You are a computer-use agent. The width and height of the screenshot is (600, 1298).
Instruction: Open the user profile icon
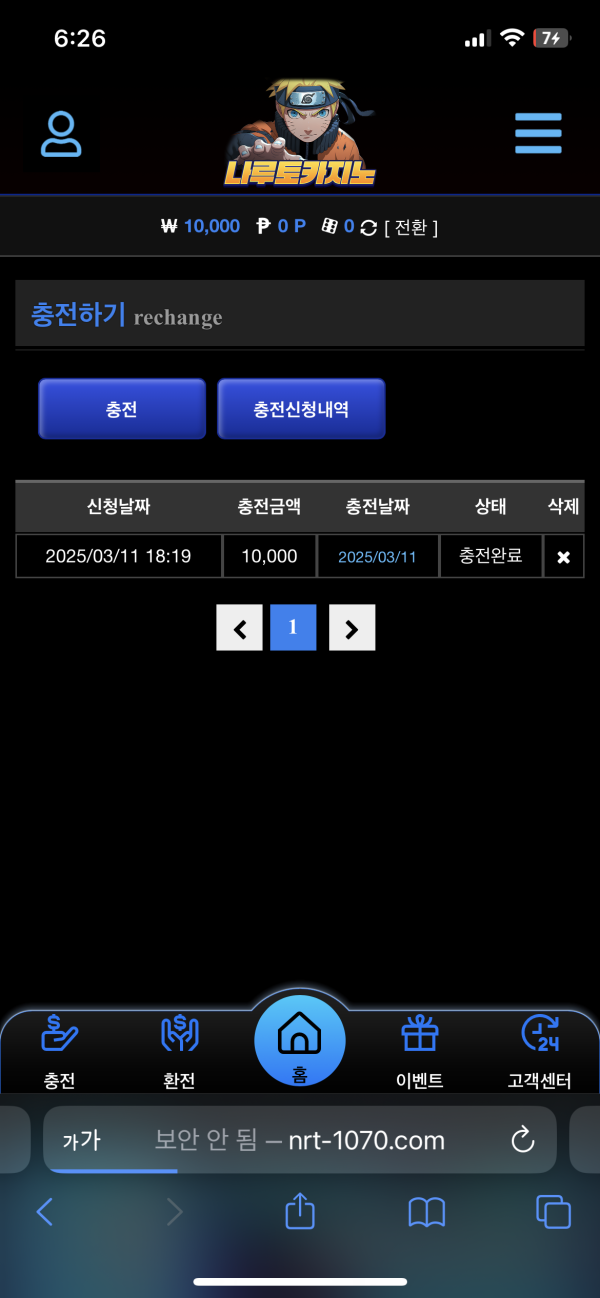[x=61, y=135]
